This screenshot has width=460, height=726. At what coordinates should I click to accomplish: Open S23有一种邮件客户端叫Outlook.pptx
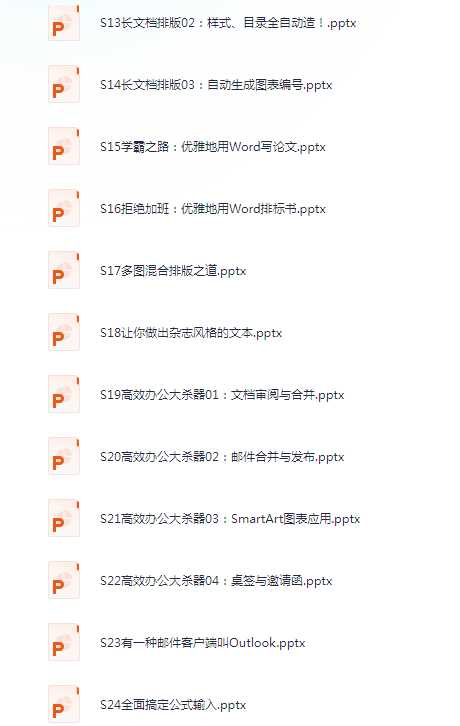coord(202,643)
